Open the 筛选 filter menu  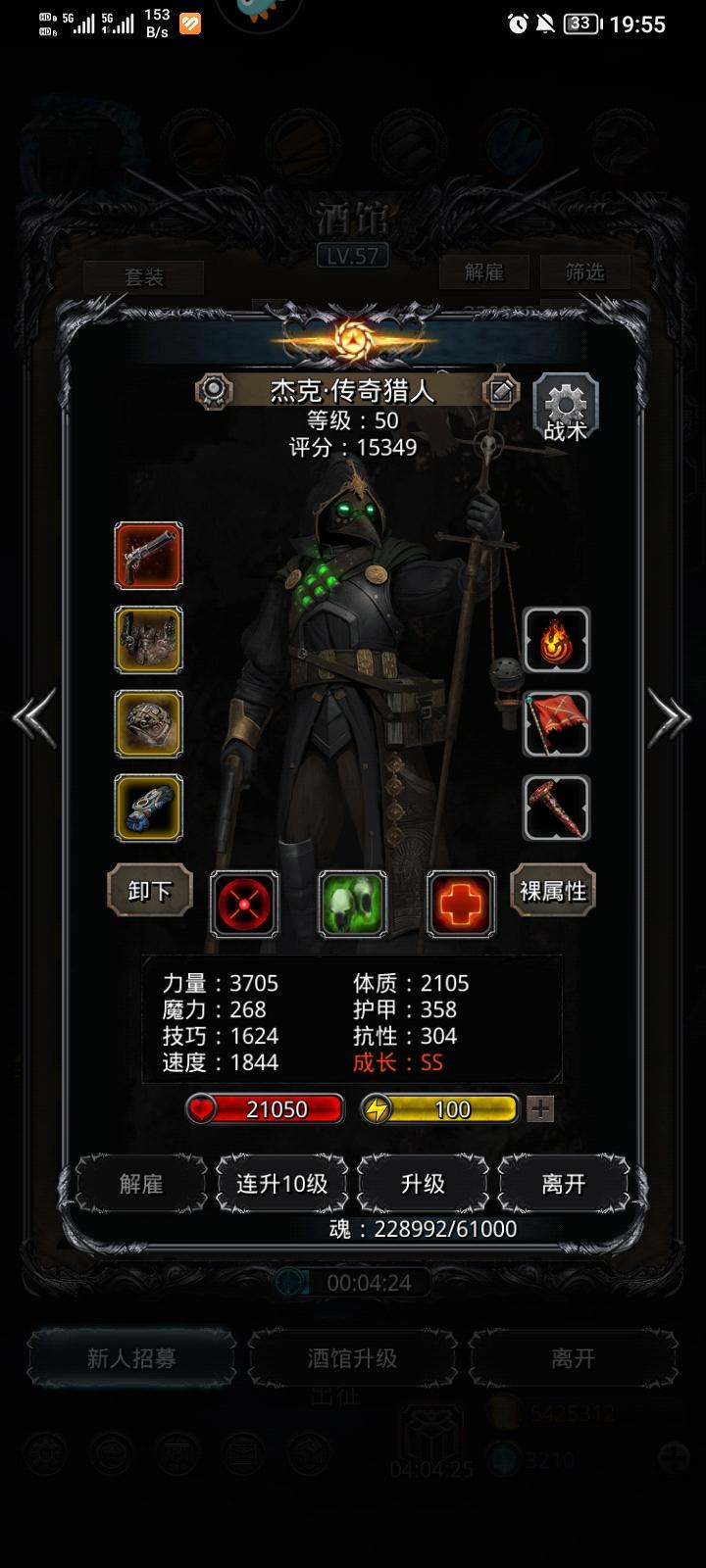585,272
